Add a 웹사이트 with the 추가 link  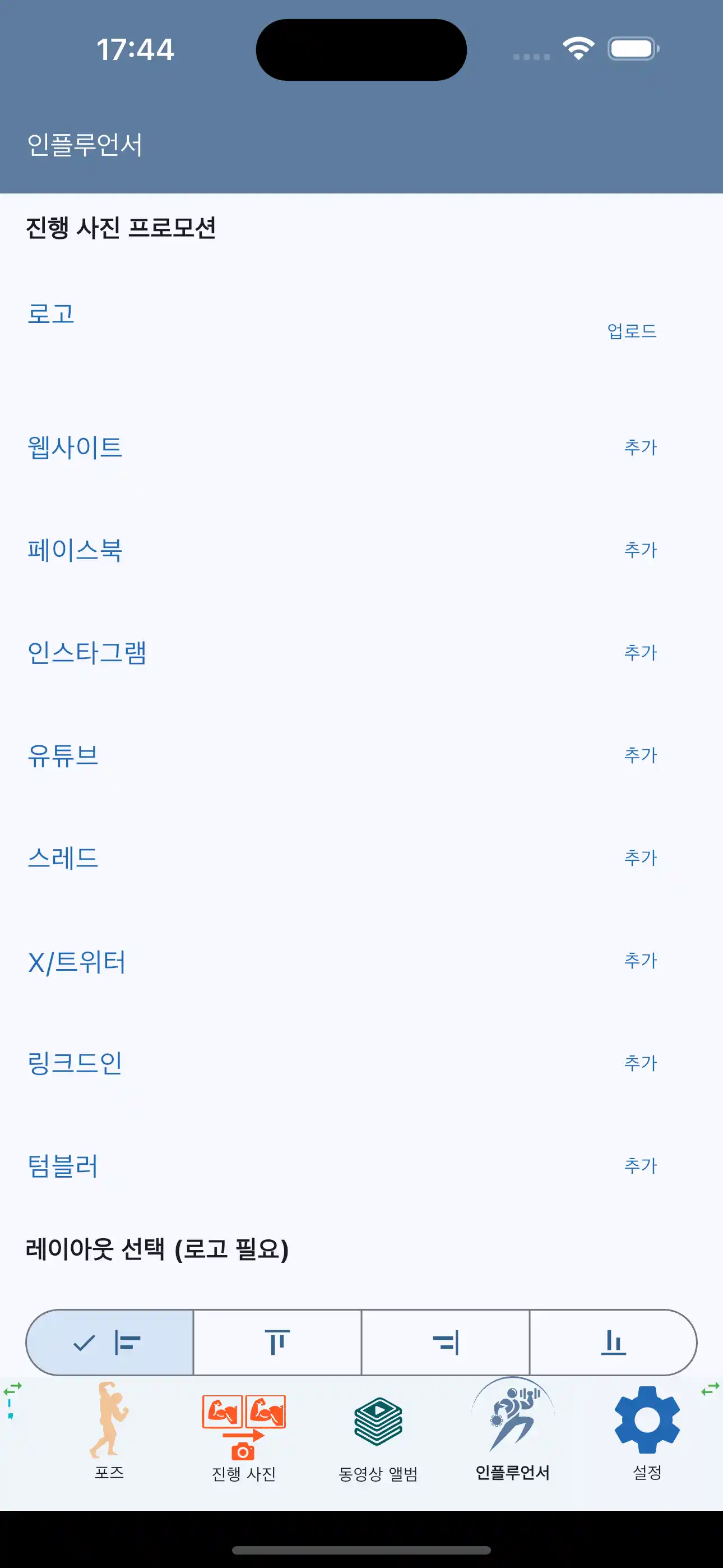(639, 448)
